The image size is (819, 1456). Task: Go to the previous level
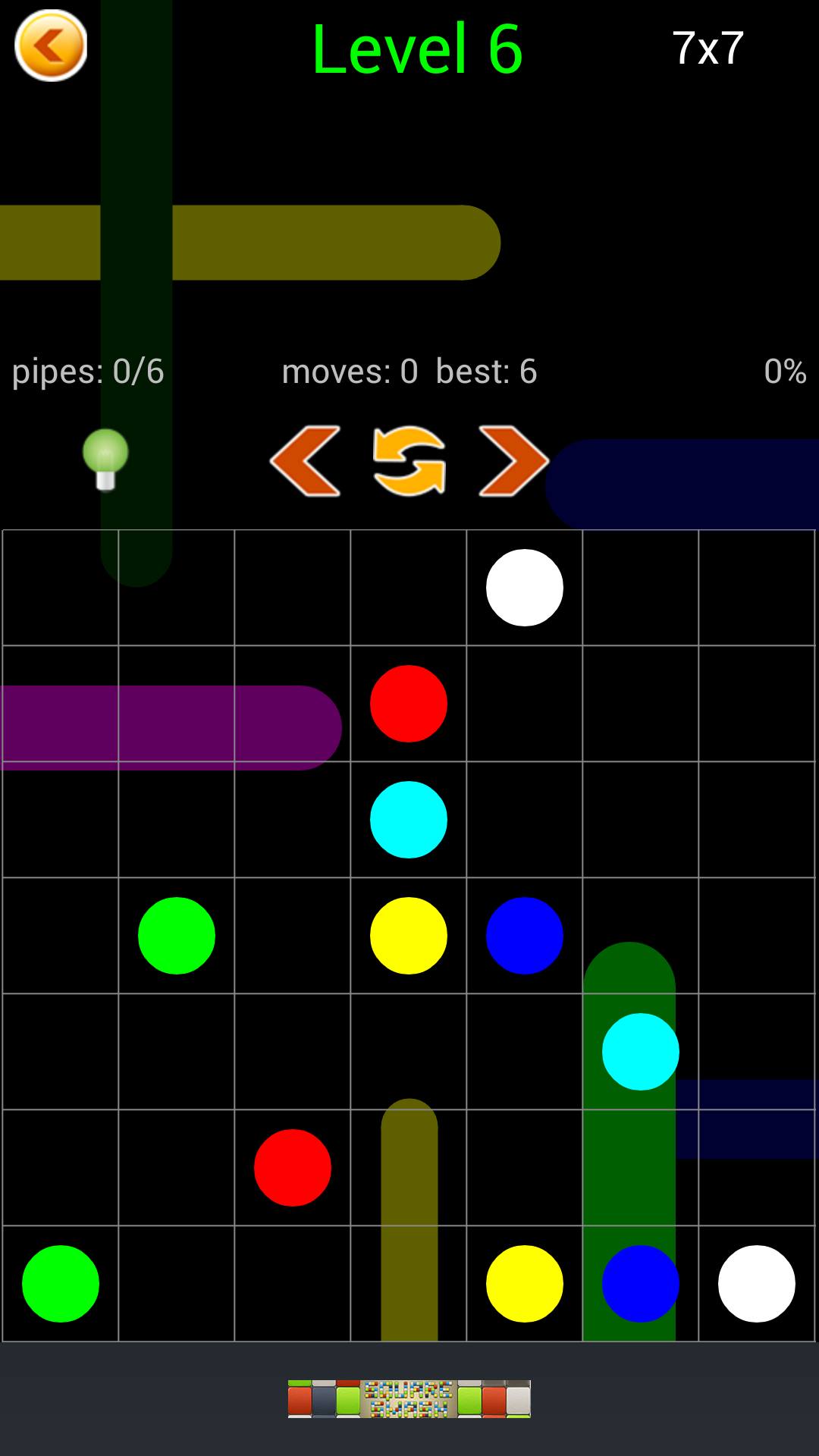coord(306,461)
